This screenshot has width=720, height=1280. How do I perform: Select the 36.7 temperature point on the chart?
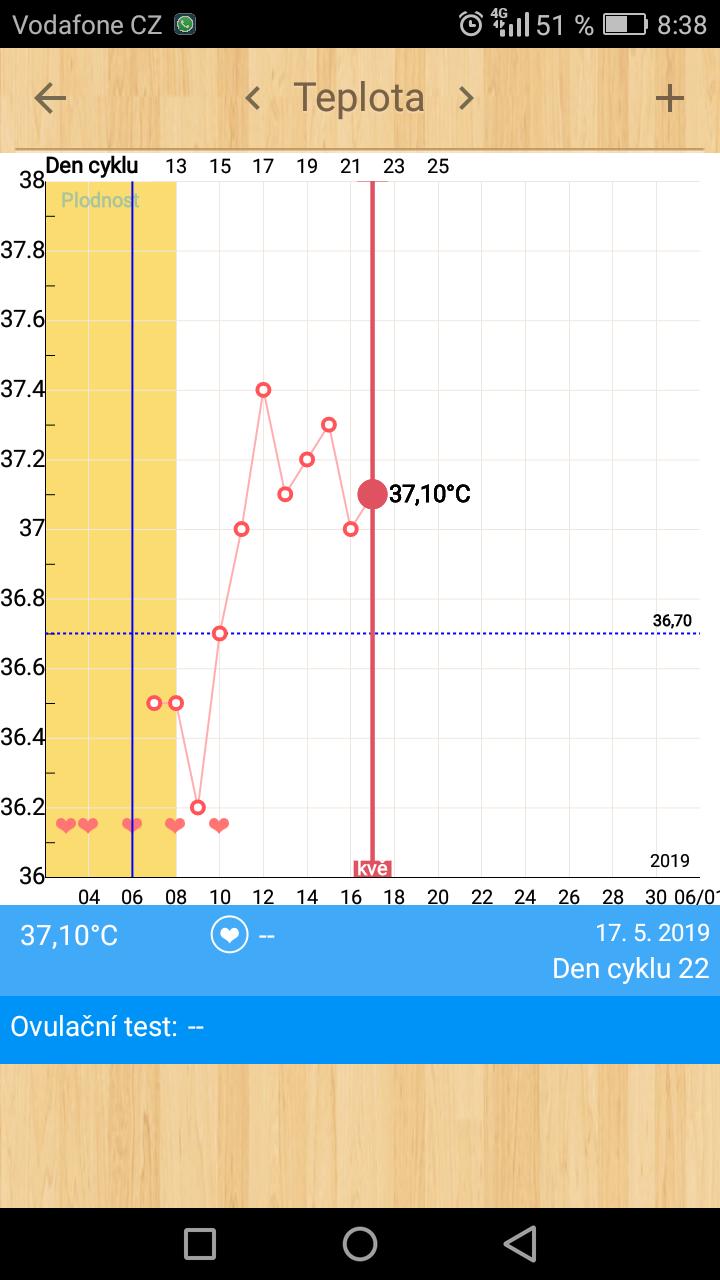coord(220,633)
